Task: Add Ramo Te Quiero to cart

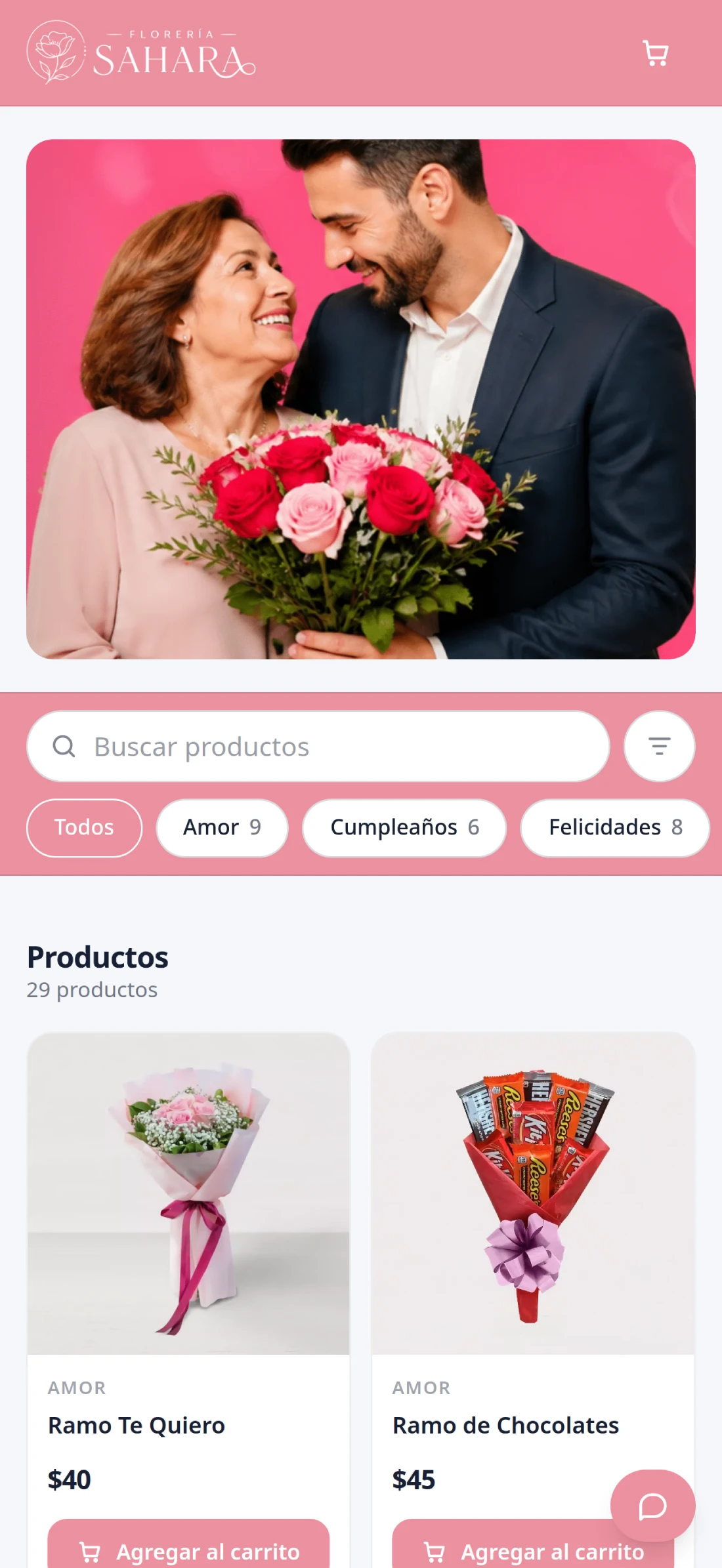Action: [x=188, y=1545]
